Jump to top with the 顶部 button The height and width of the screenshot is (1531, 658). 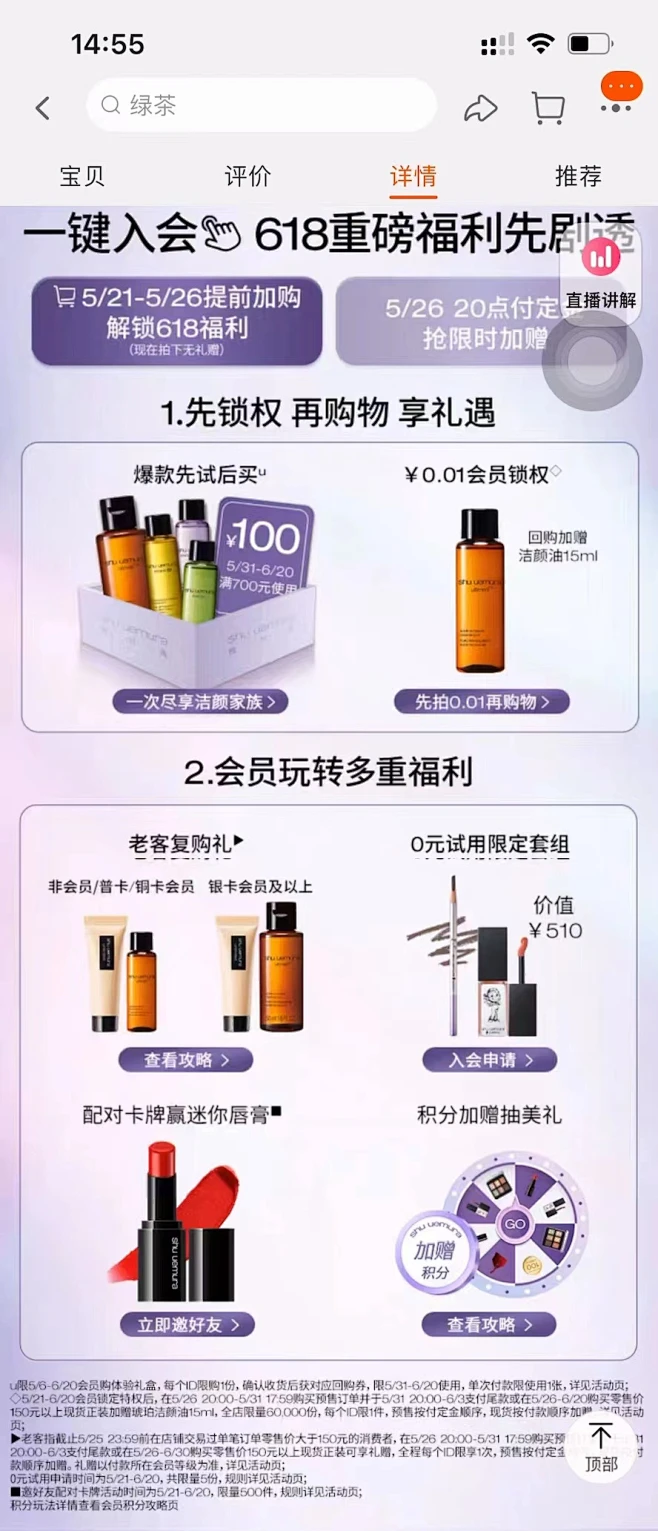coord(601,1447)
